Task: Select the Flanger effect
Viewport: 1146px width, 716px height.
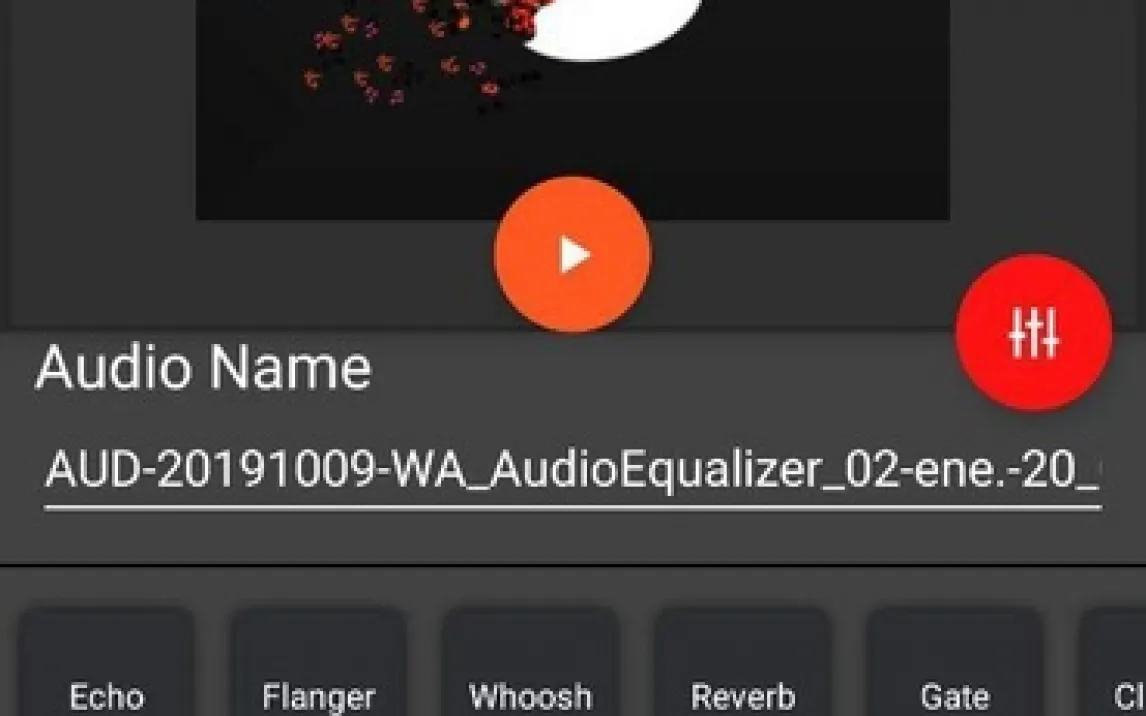Action: pos(318,665)
